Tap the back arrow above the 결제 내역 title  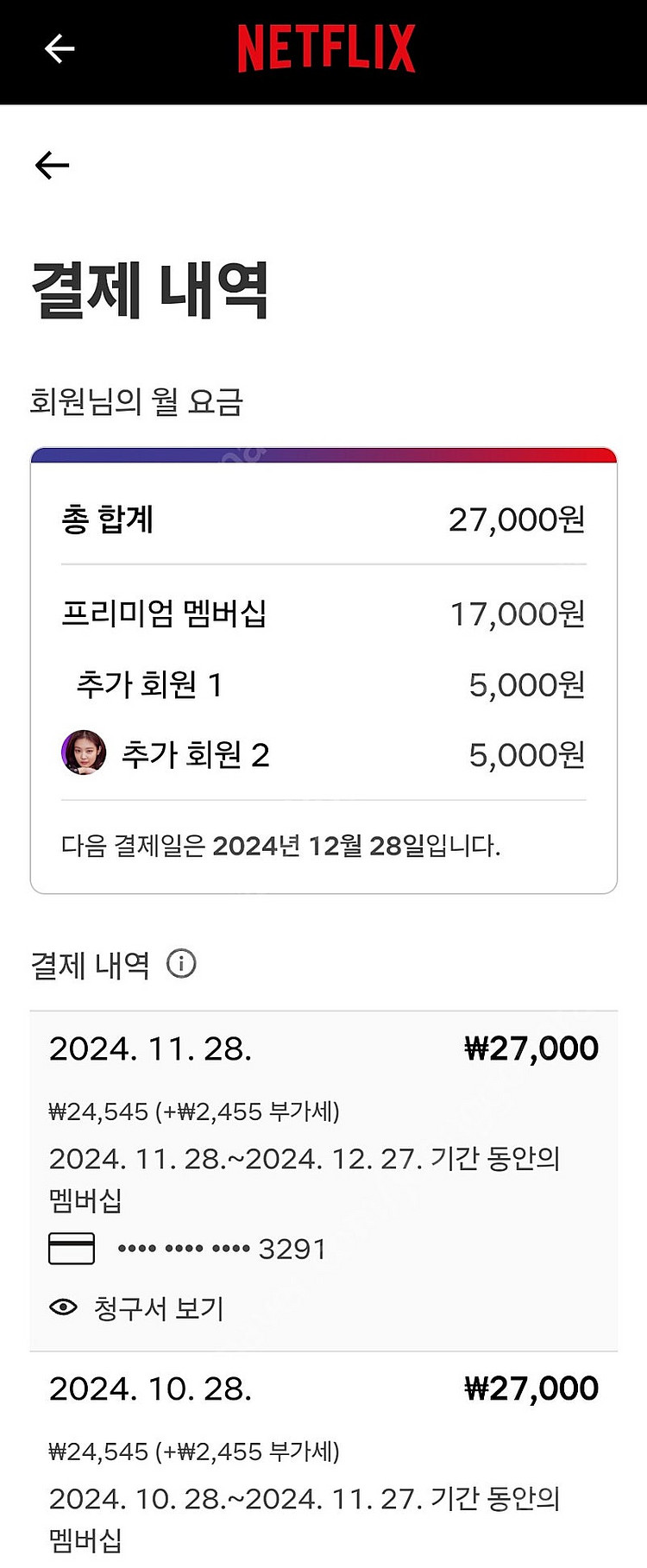[x=52, y=164]
